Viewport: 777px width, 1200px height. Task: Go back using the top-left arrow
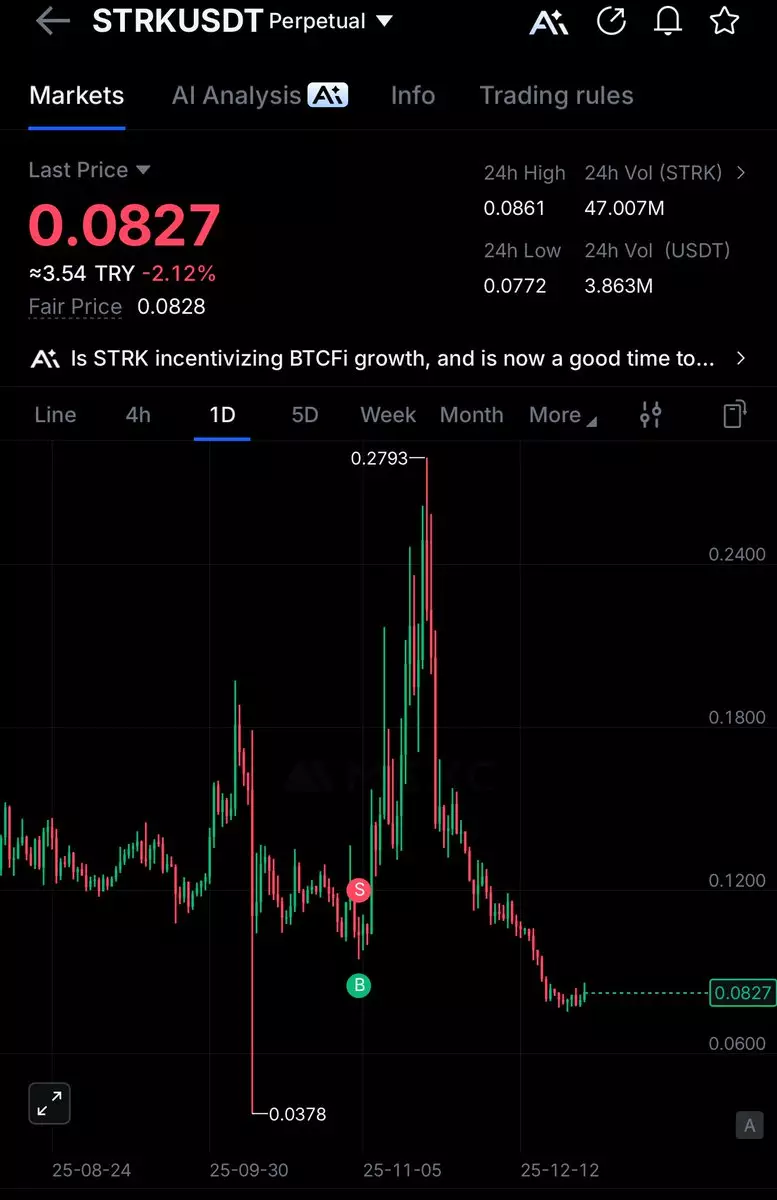(52, 22)
